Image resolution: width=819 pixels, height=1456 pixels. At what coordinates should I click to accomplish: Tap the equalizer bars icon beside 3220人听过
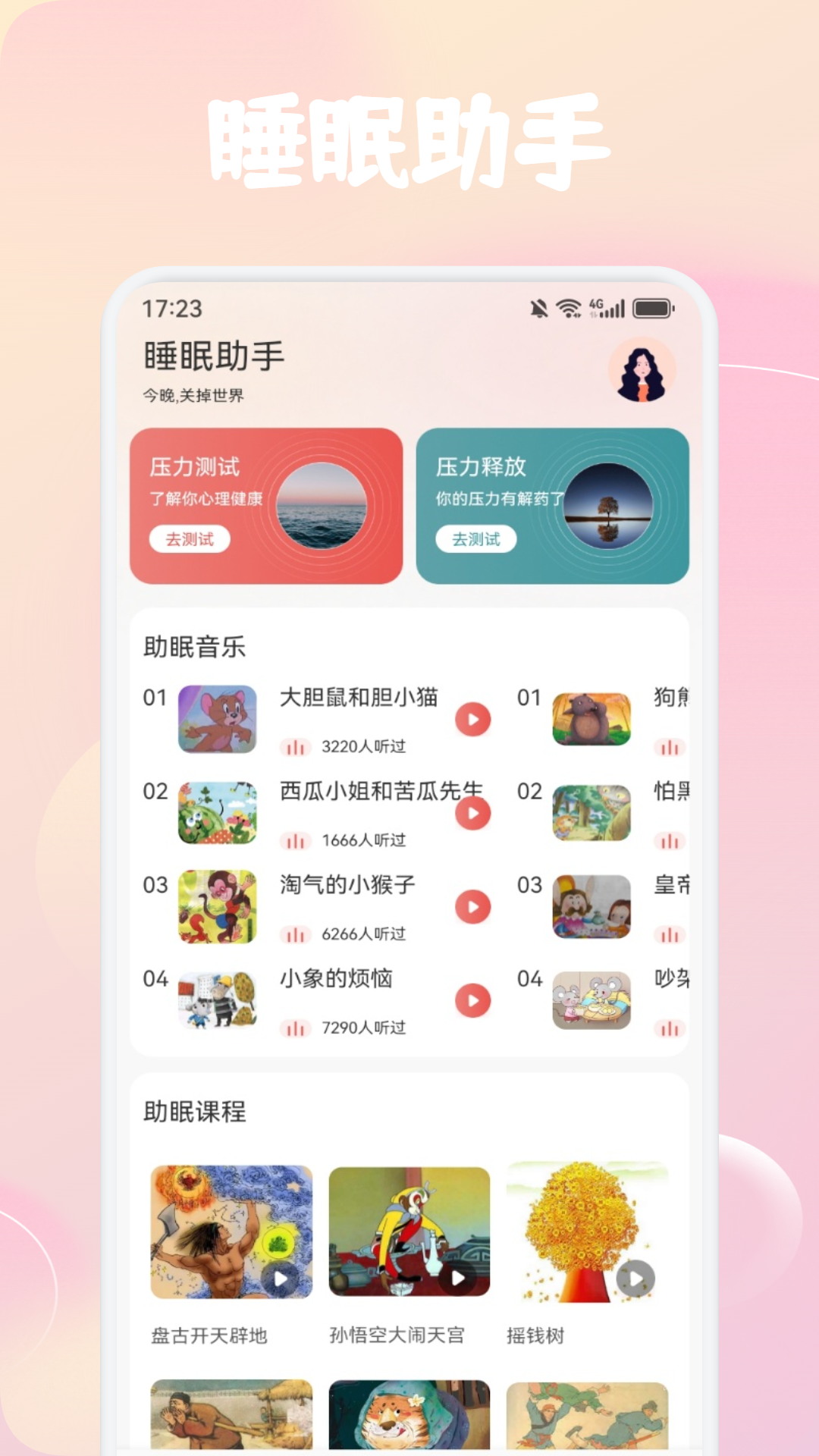[297, 746]
